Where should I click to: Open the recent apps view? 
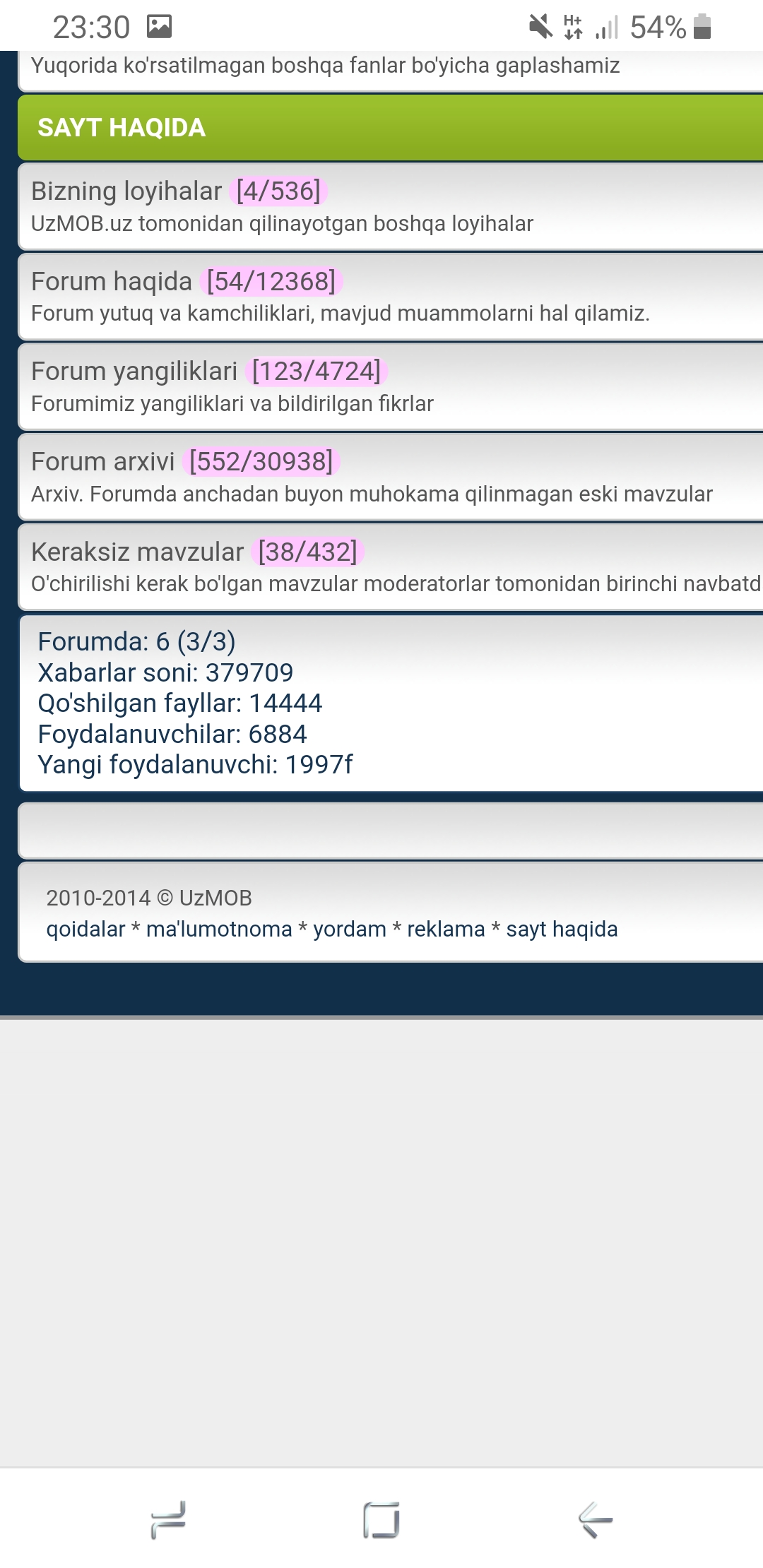[x=168, y=1520]
